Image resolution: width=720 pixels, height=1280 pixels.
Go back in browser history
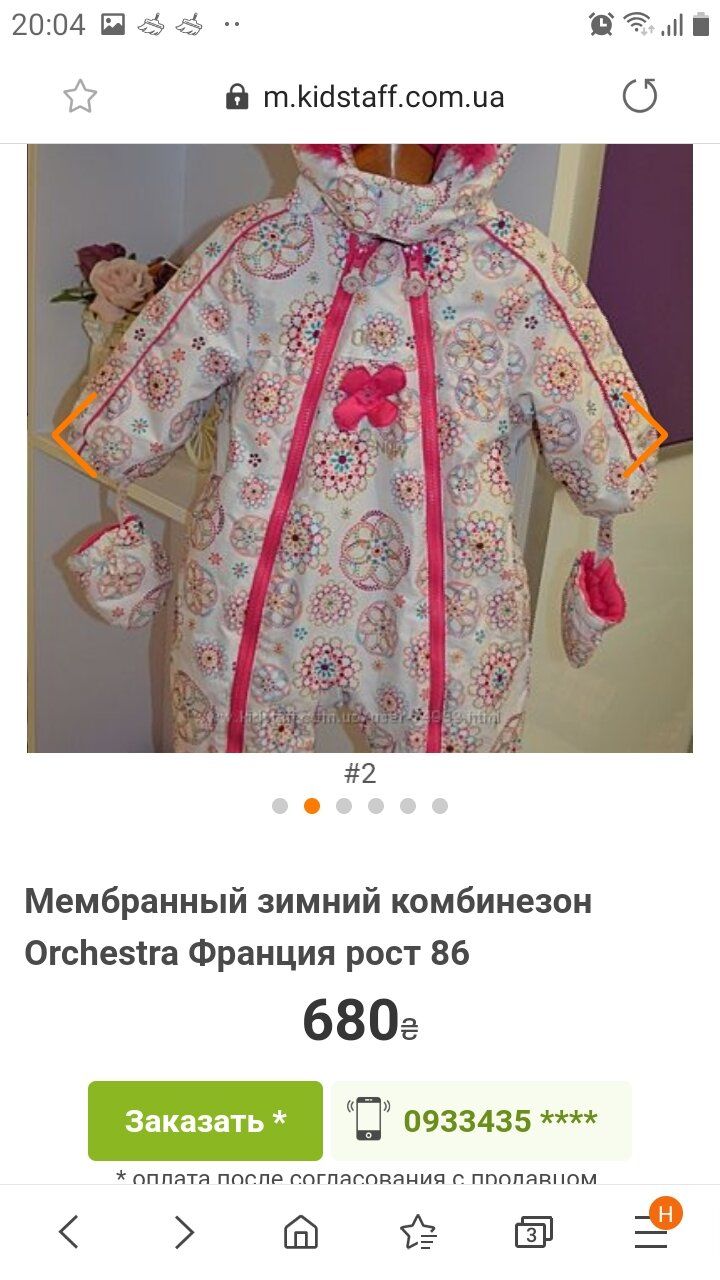(x=68, y=1232)
